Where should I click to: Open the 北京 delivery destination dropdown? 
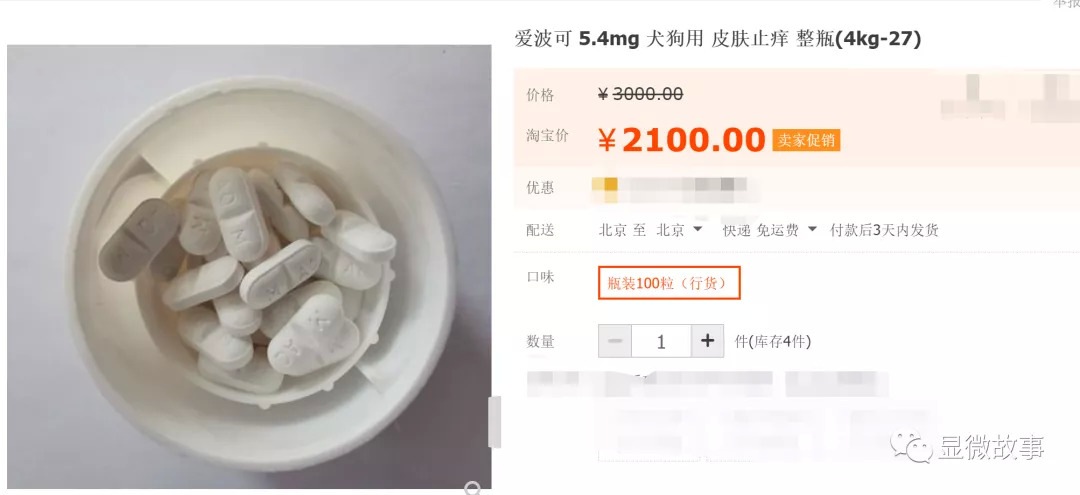click(x=679, y=230)
